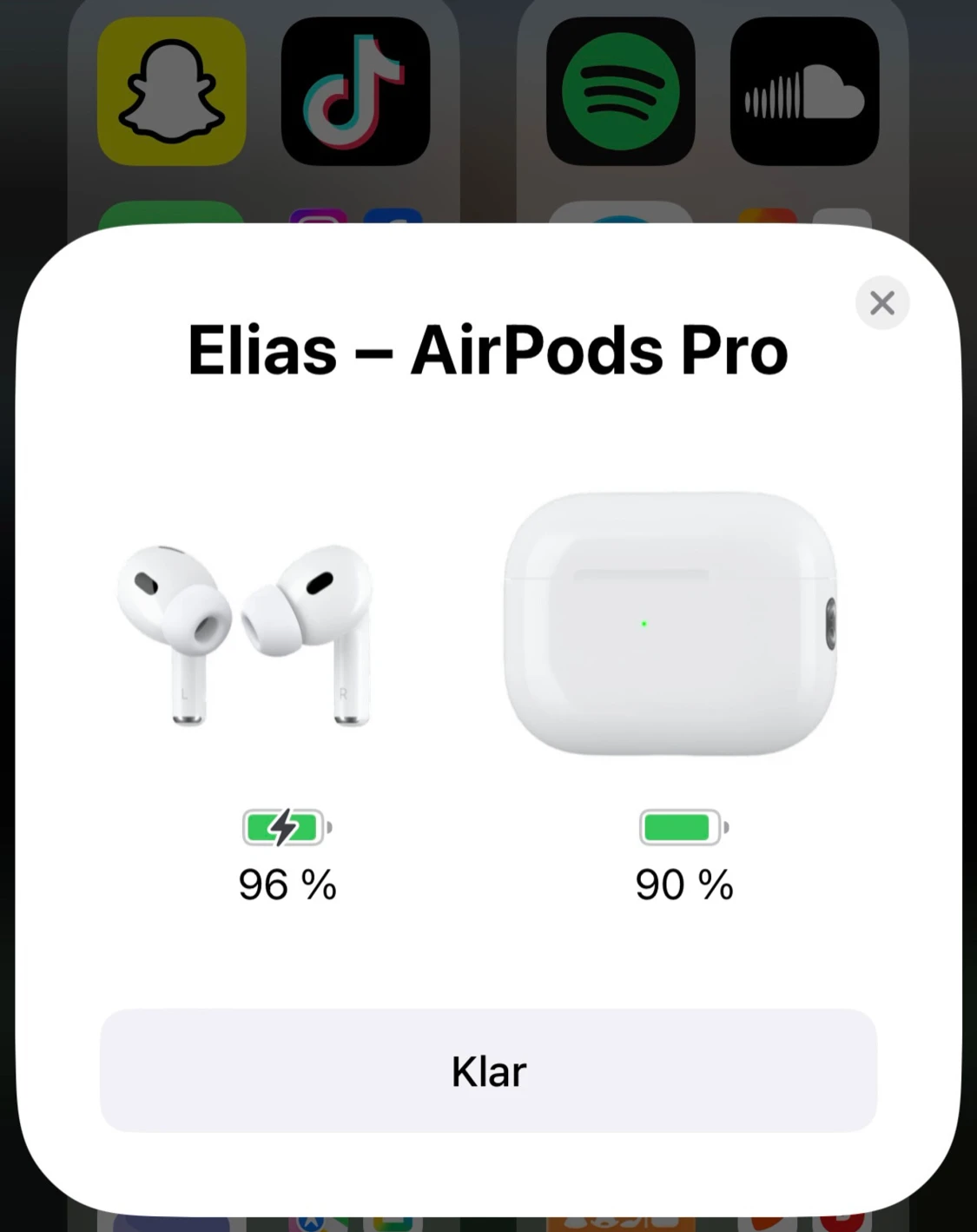Tap the green app icon above the popup

(x=174, y=217)
